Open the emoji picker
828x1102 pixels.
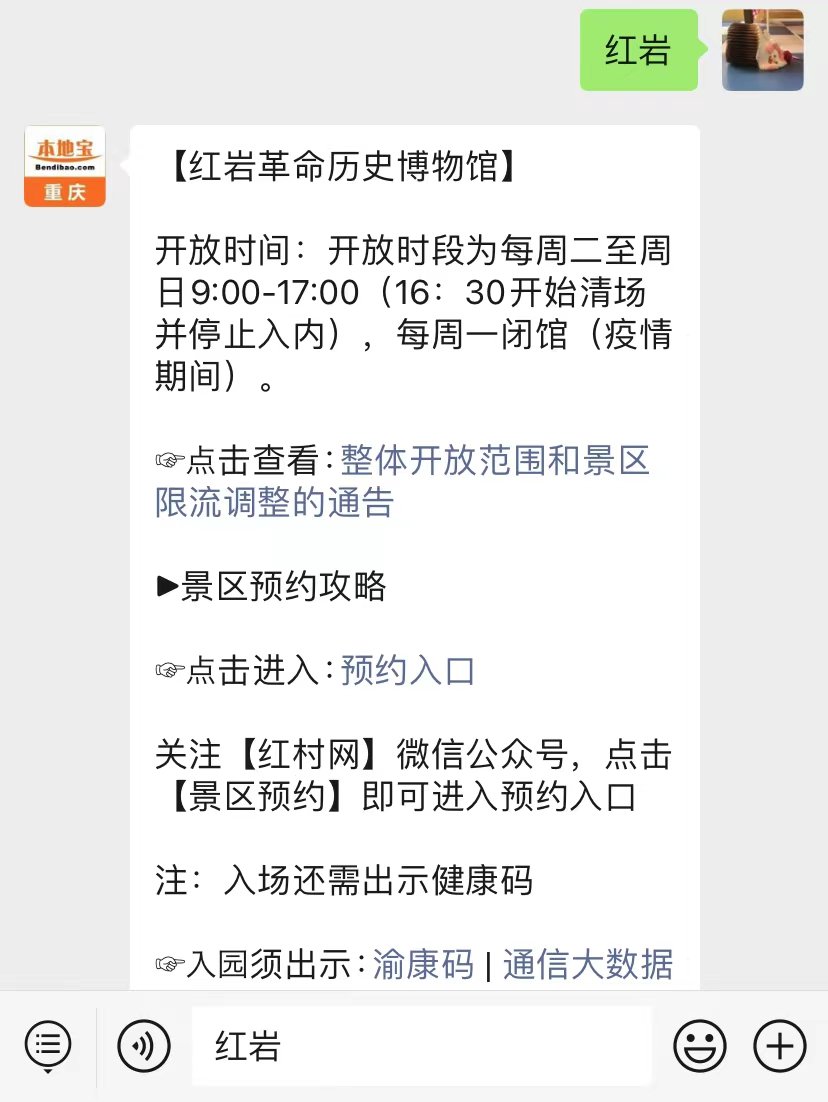click(x=700, y=1047)
